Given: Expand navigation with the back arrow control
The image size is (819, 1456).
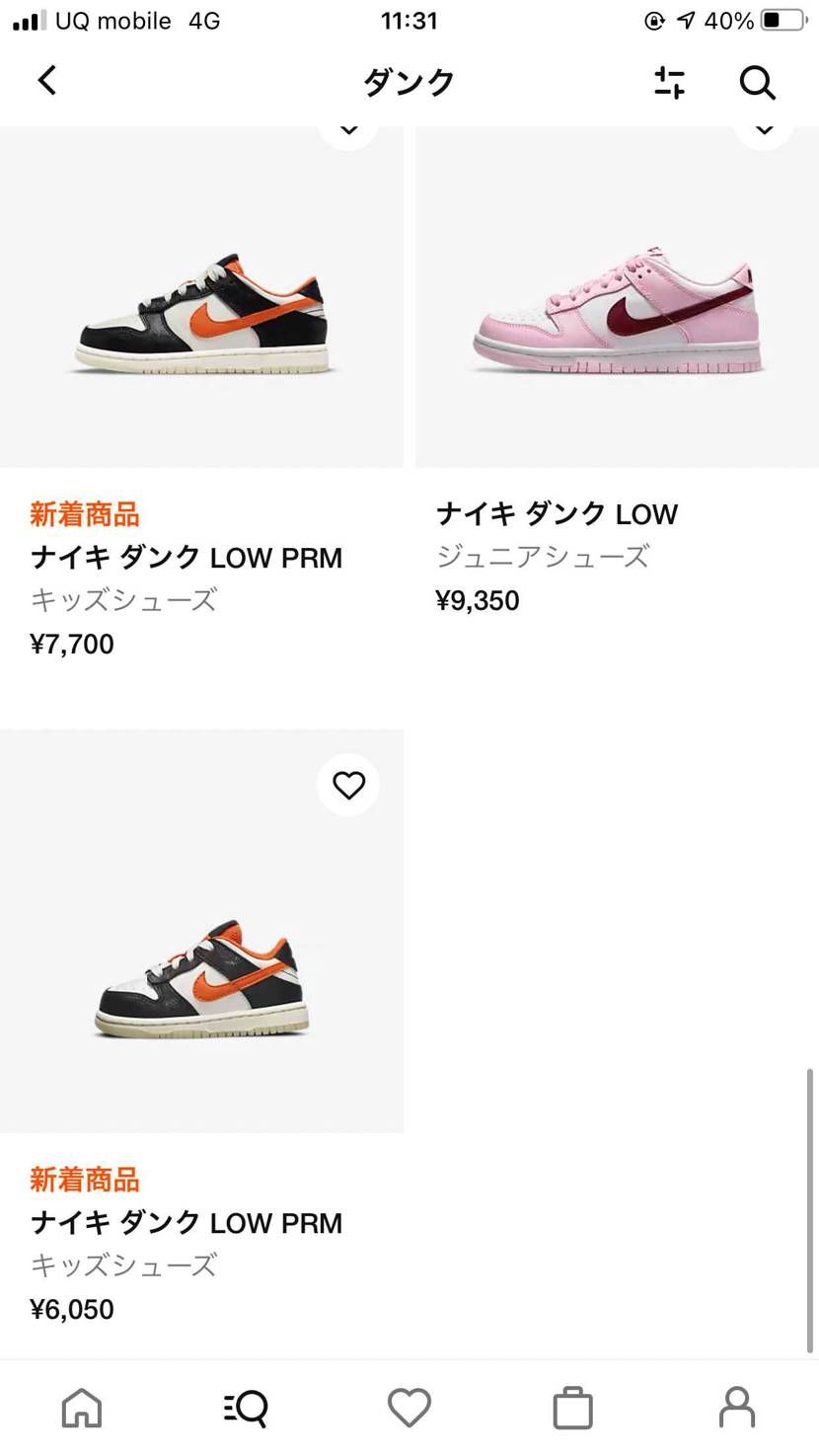Looking at the screenshot, I should [x=47, y=81].
